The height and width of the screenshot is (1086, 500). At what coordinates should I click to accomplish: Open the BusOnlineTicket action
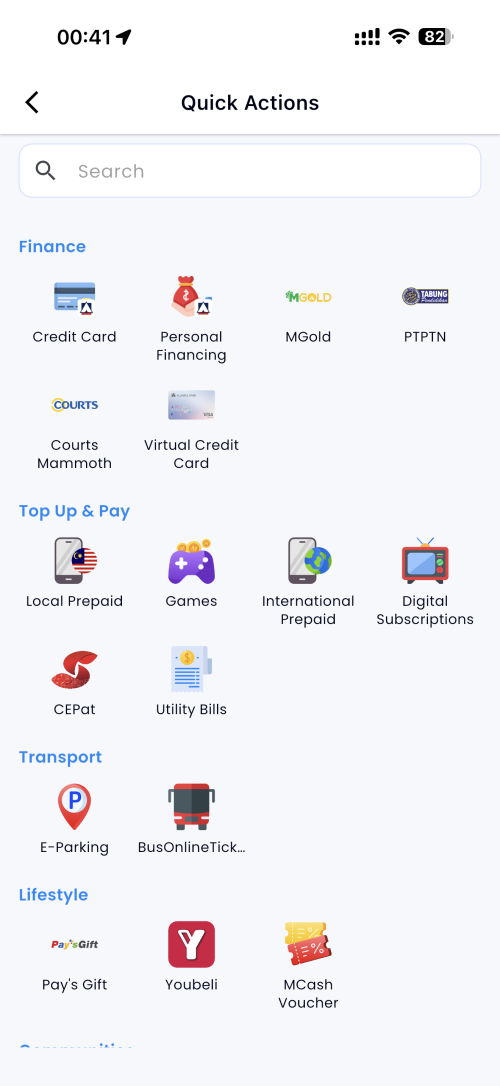191,819
